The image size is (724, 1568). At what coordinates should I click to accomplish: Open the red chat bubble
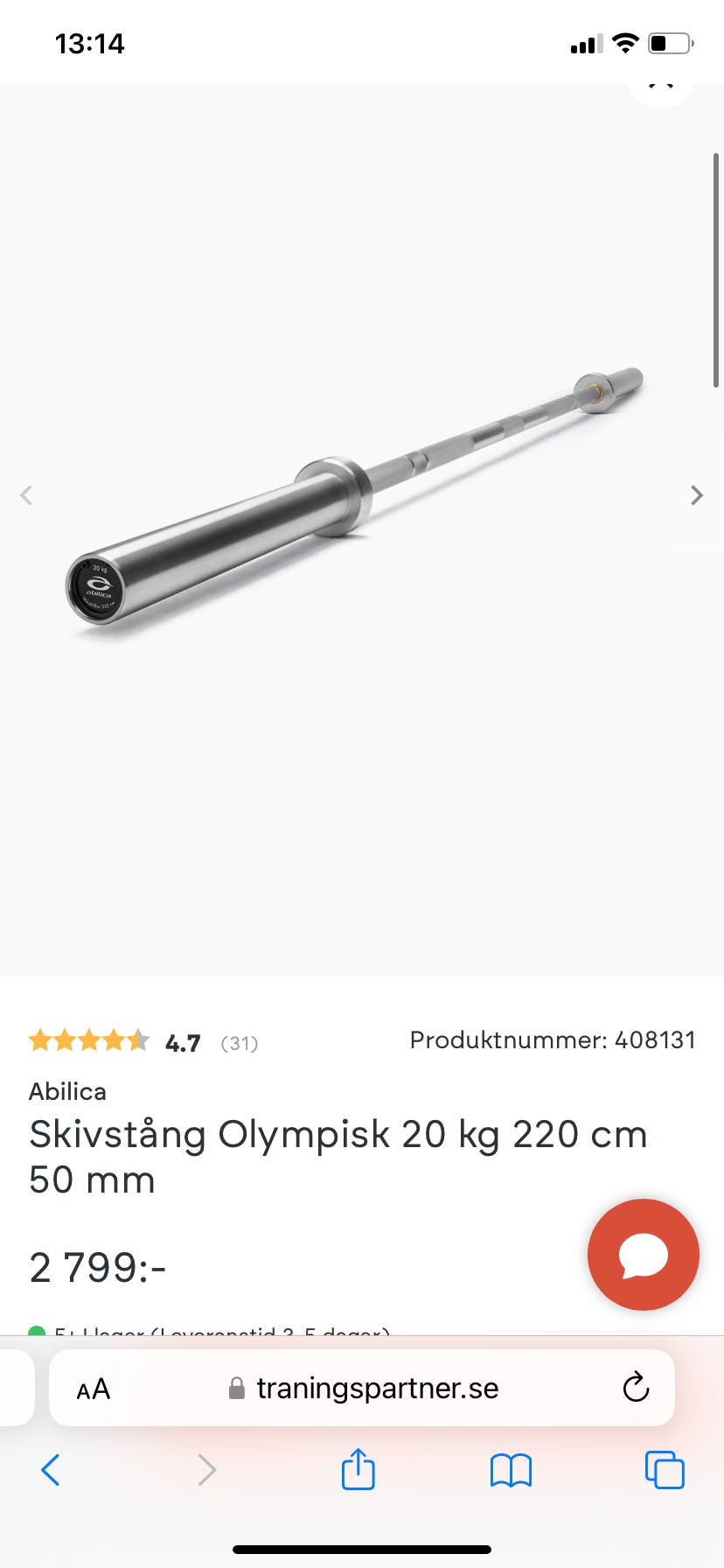[x=643, y=1254]
